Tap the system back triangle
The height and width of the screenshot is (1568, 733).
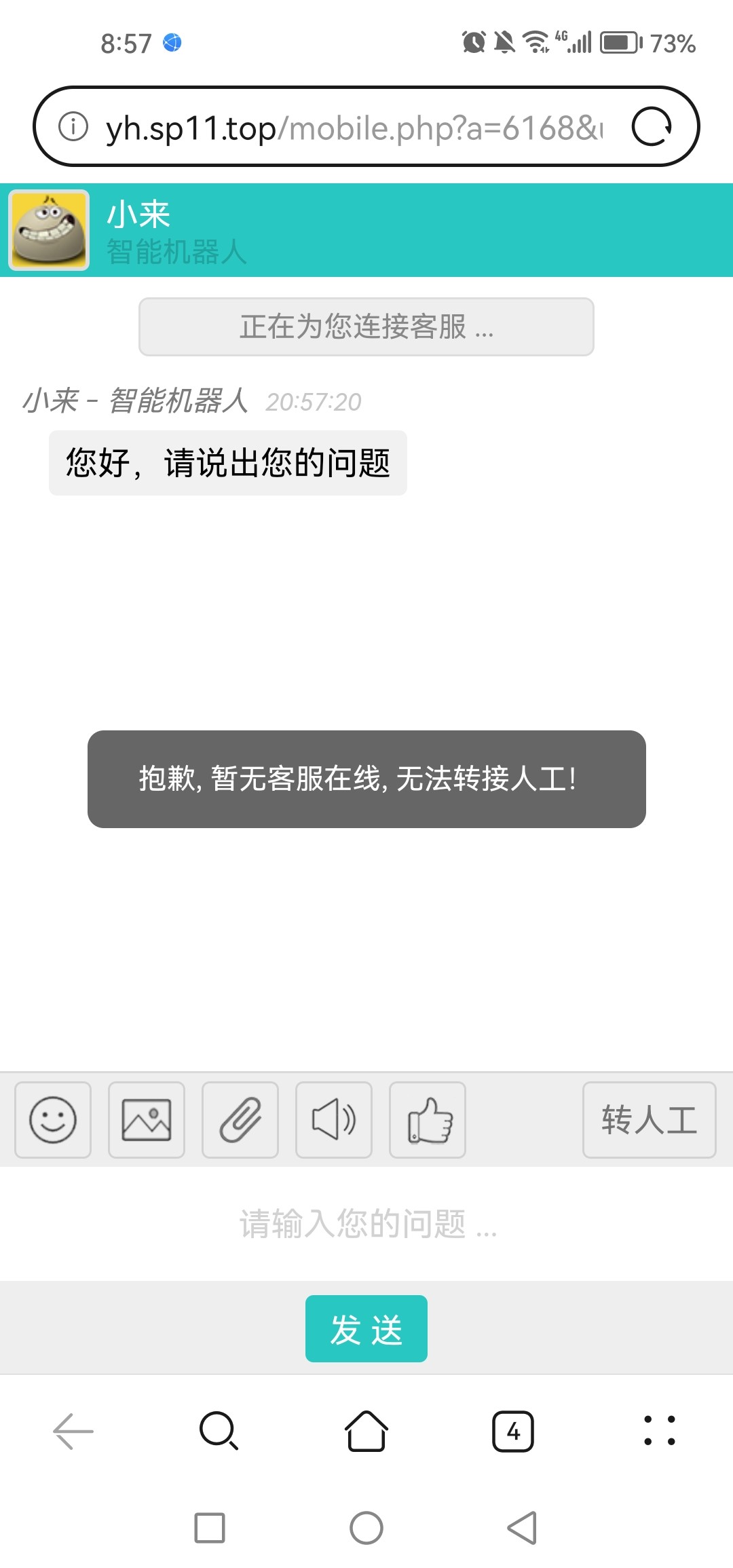point(522,1528)
